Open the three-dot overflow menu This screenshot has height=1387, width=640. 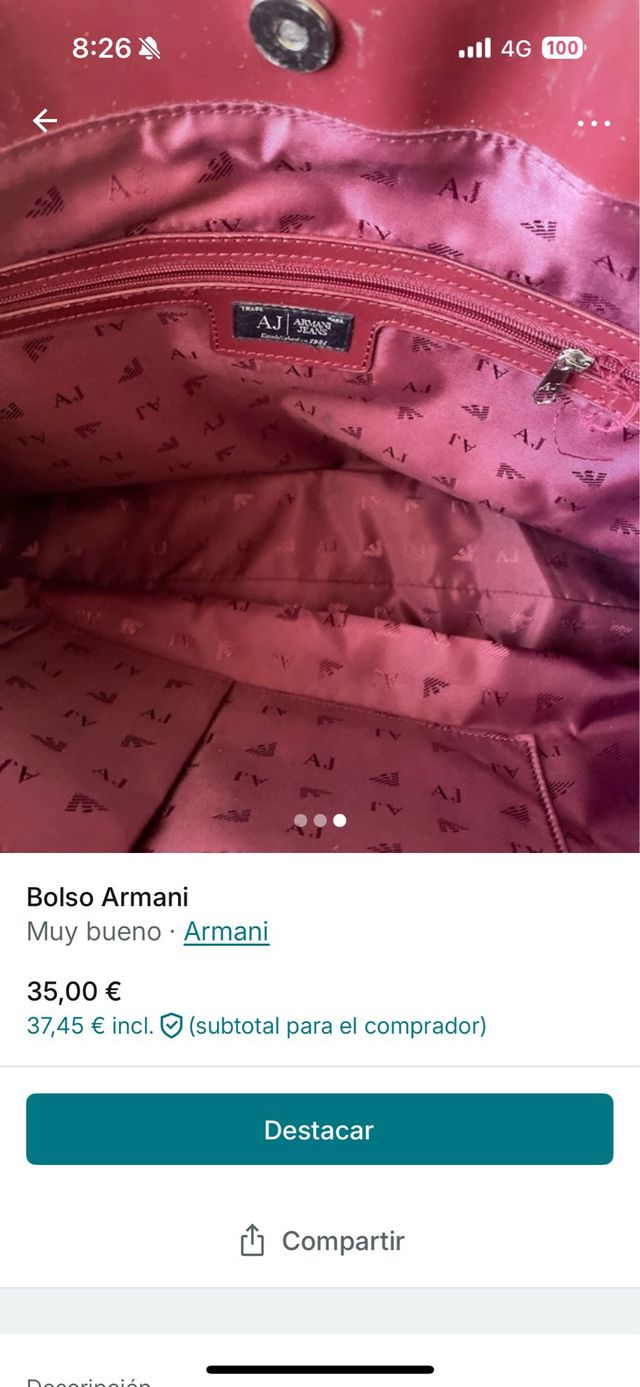(593, 123)
